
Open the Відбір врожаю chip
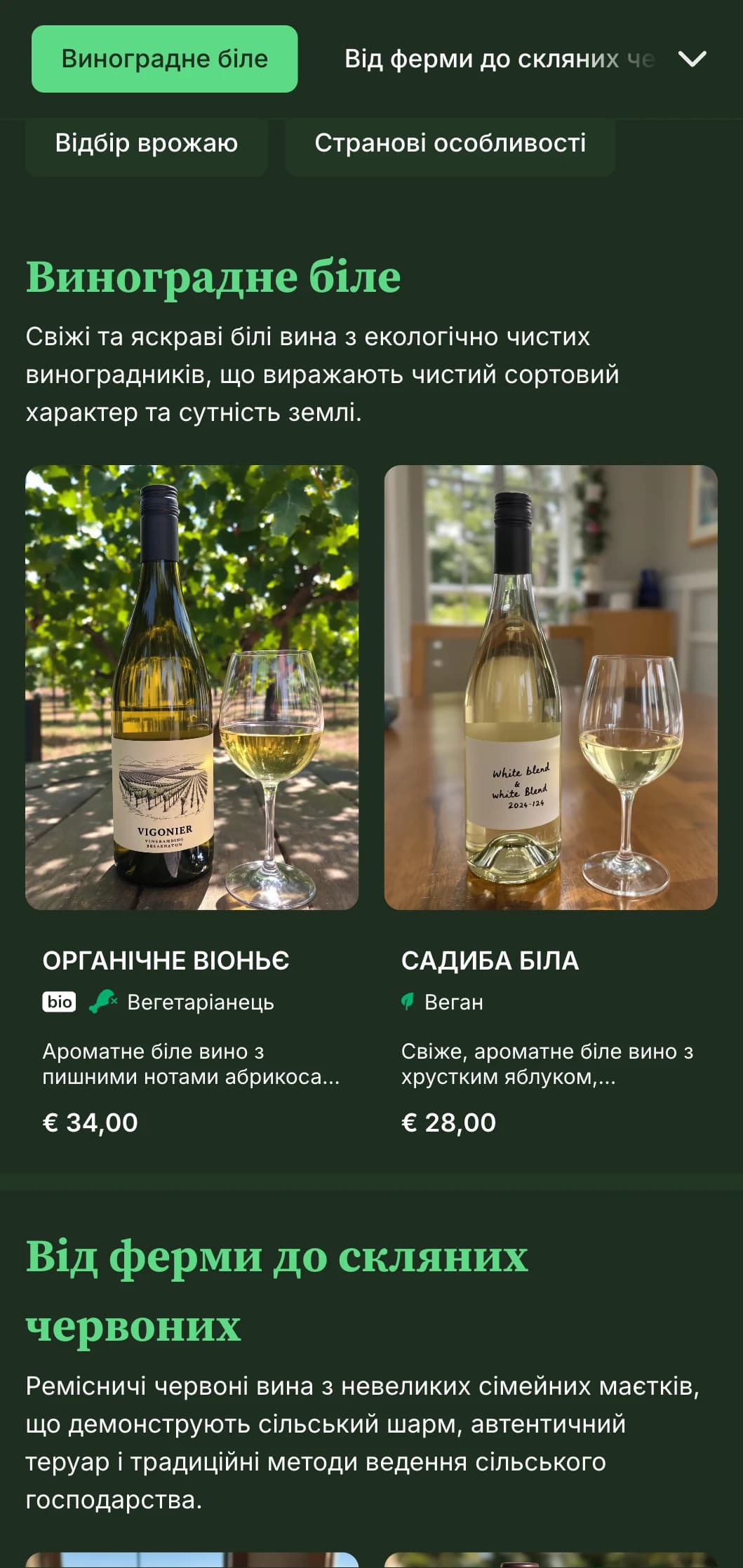point(146,143)
